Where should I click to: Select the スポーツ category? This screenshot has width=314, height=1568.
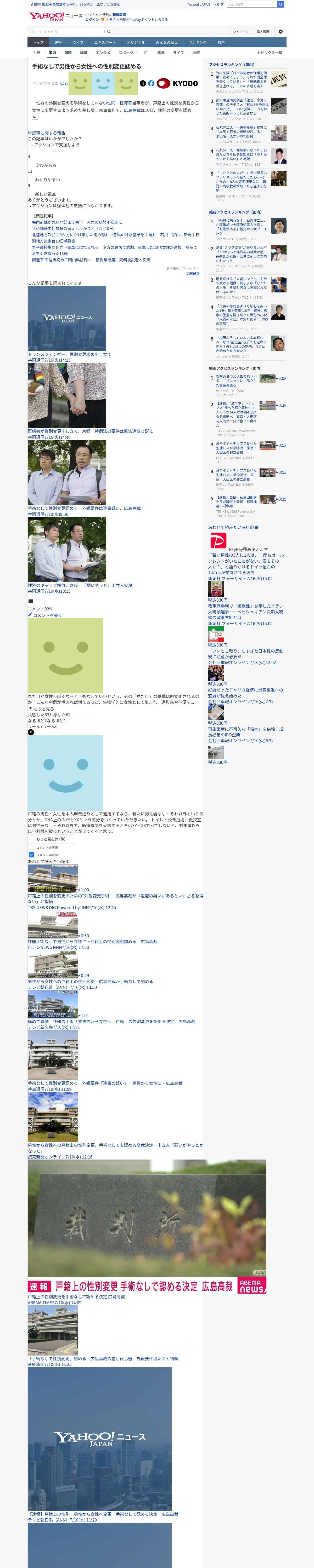tap(126, 53)
